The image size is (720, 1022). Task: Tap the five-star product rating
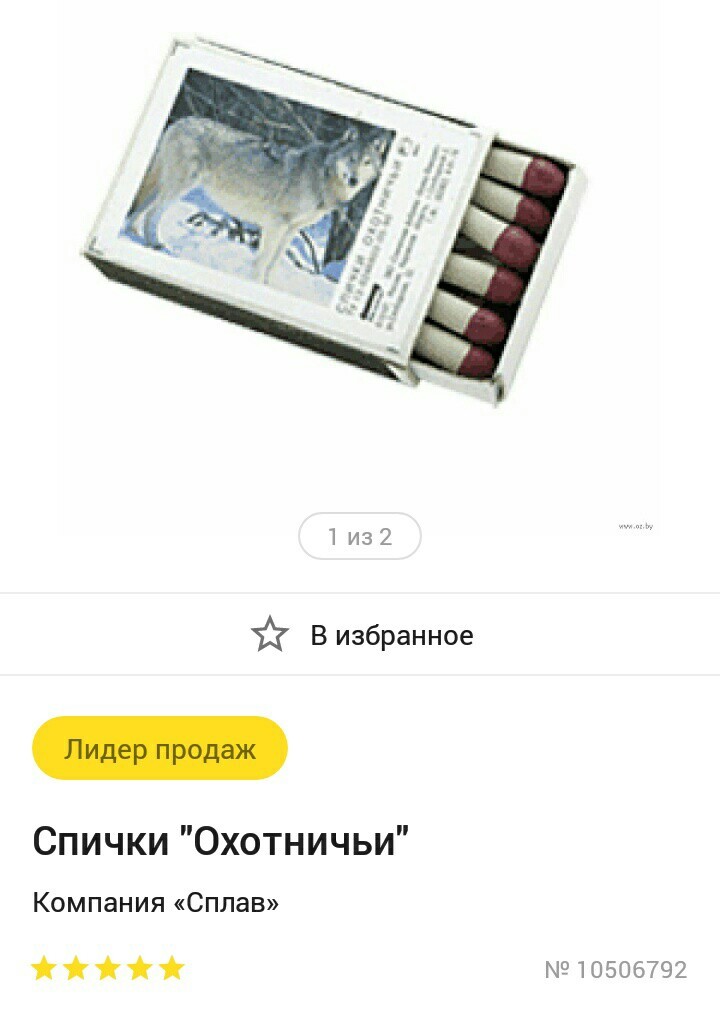108,968
